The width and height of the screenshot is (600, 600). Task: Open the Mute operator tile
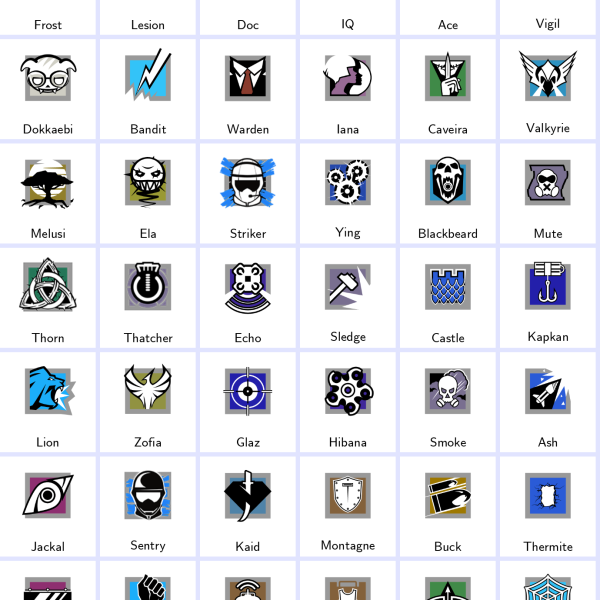pos(548,182)
